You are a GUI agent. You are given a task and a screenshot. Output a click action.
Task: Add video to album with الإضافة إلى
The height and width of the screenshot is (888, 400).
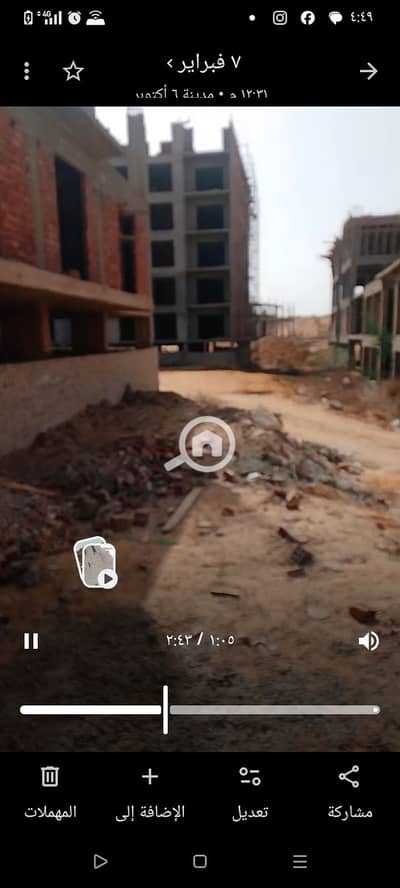click(150, 793)
